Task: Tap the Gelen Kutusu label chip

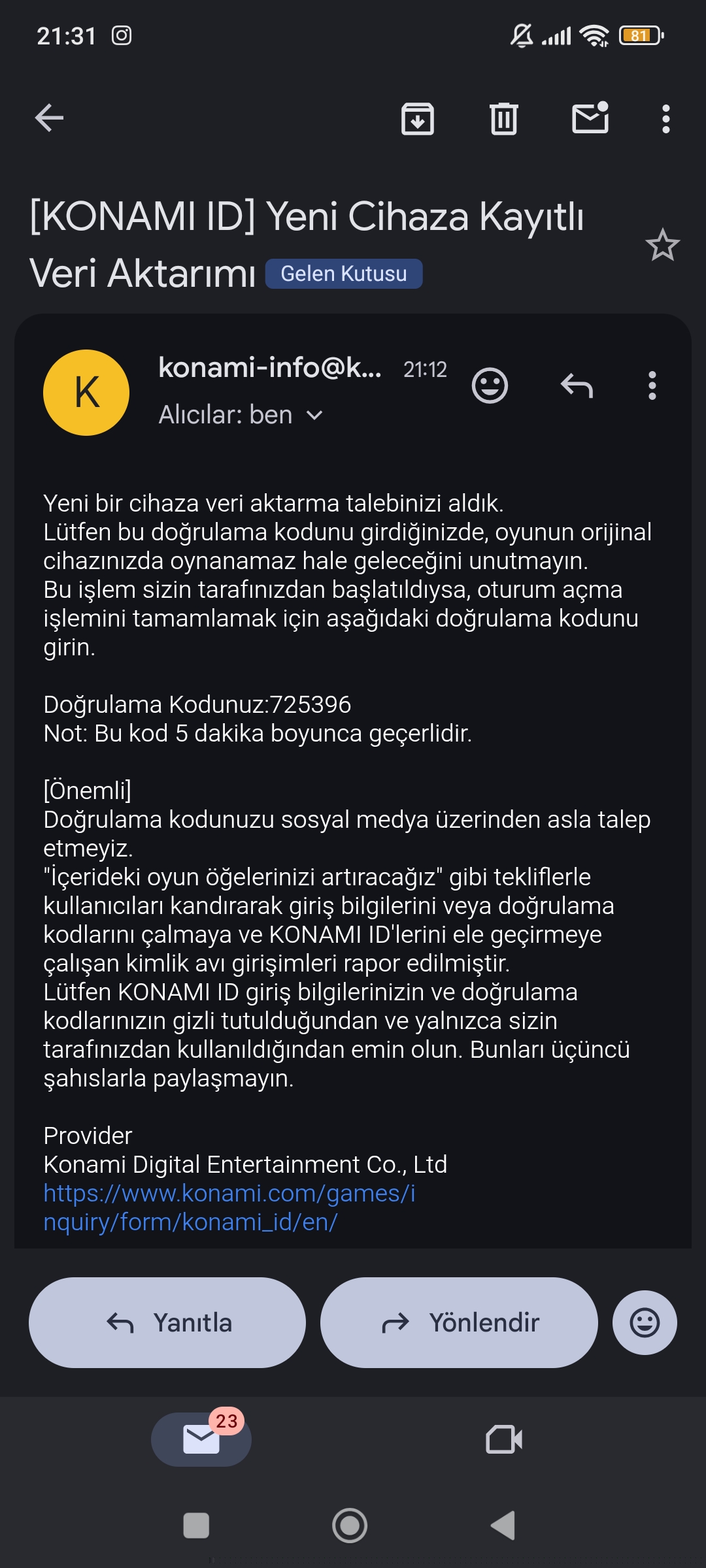Action: 344,274
